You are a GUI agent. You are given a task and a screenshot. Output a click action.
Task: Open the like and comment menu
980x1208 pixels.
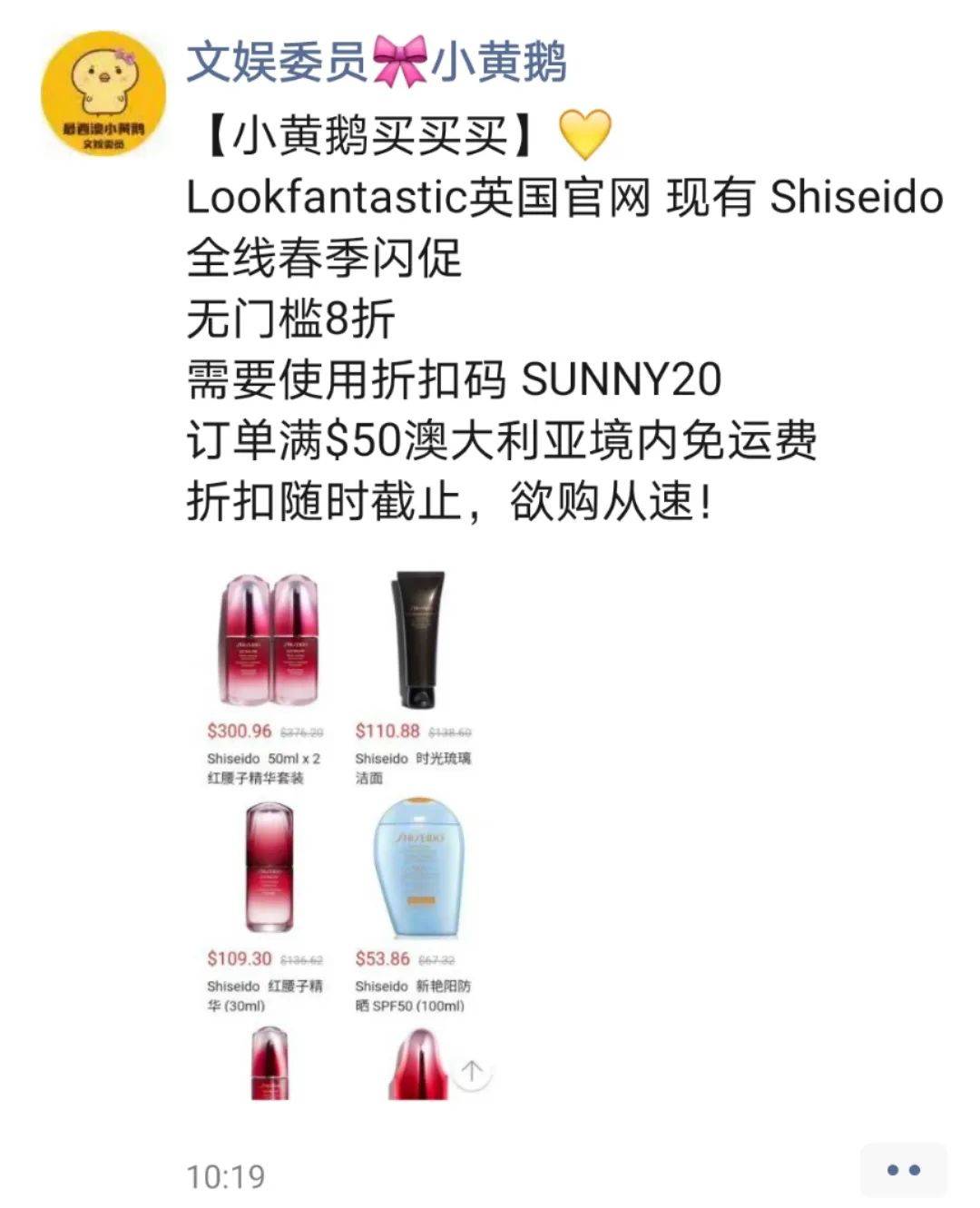[903, 1171]
